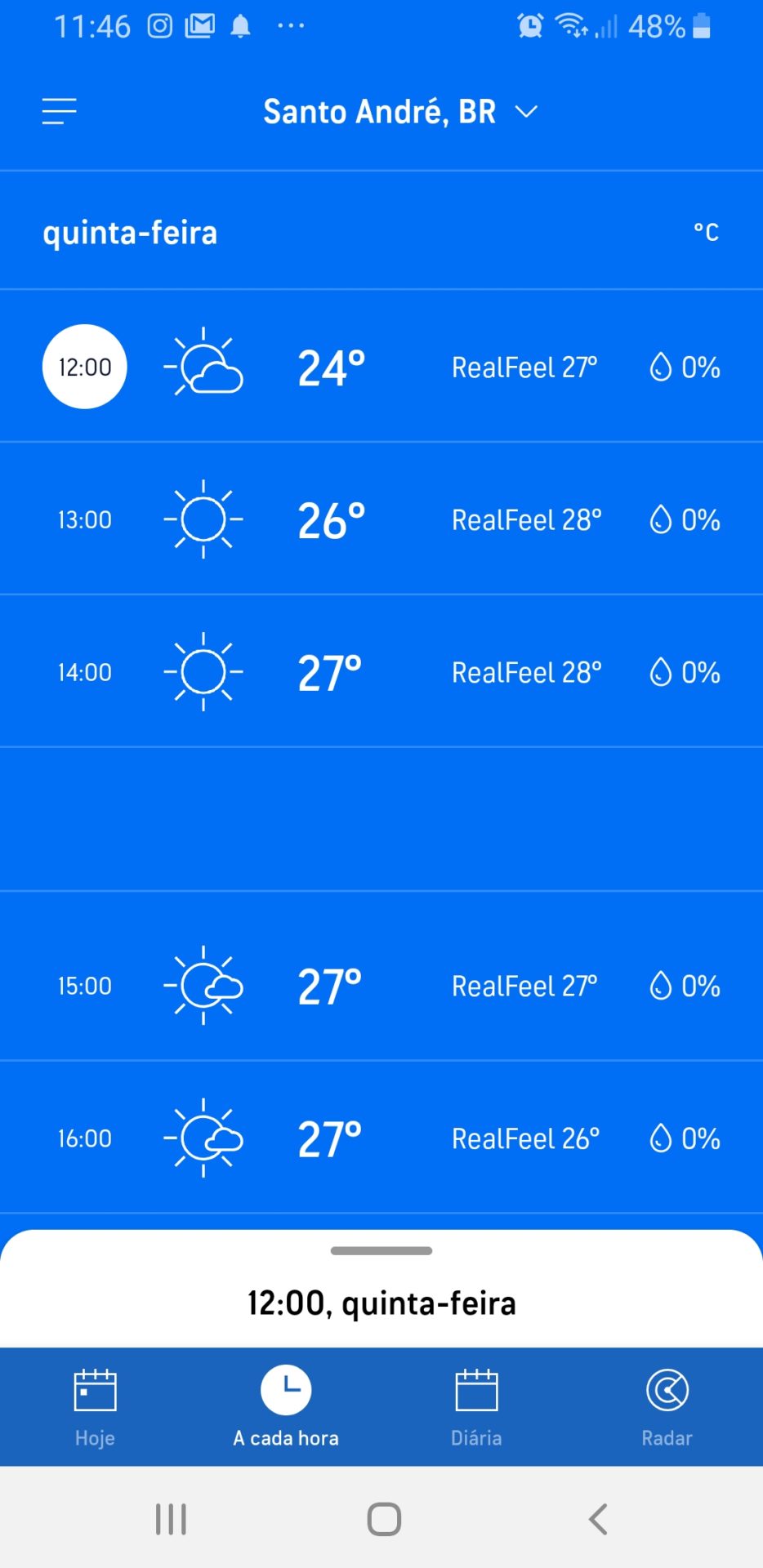Go back with the system back button
Image resolution: width=763 pixels, height=1568 pixels.
point(598,1520)
